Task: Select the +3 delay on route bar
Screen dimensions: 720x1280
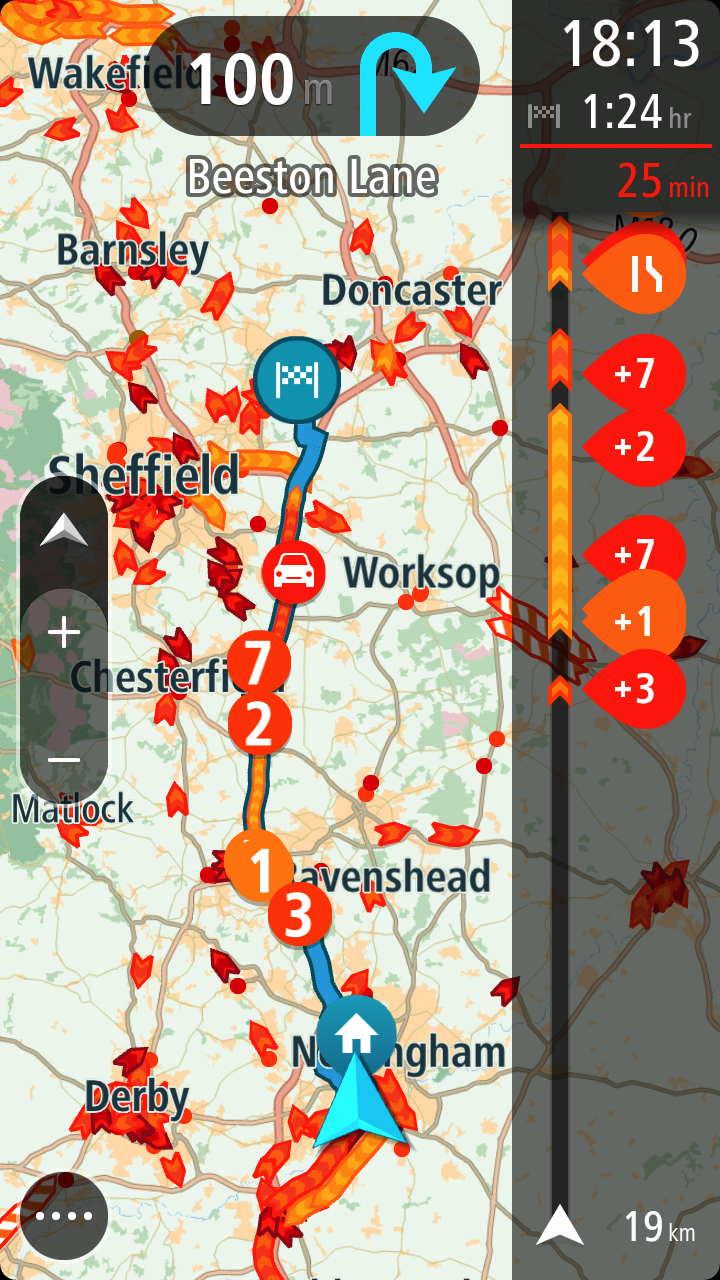Action: click(636, 689)
